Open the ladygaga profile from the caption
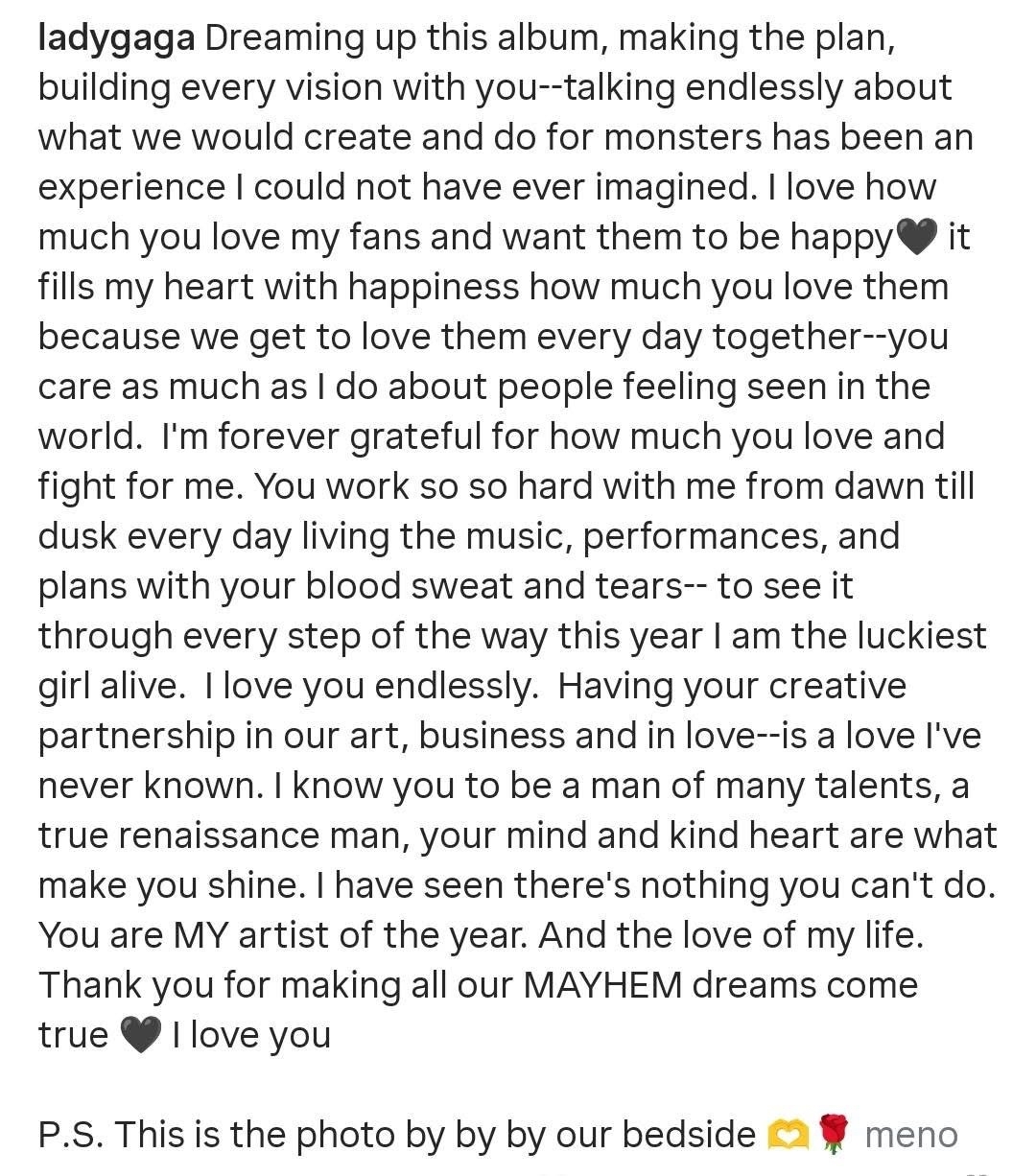 tap(116, 37)
